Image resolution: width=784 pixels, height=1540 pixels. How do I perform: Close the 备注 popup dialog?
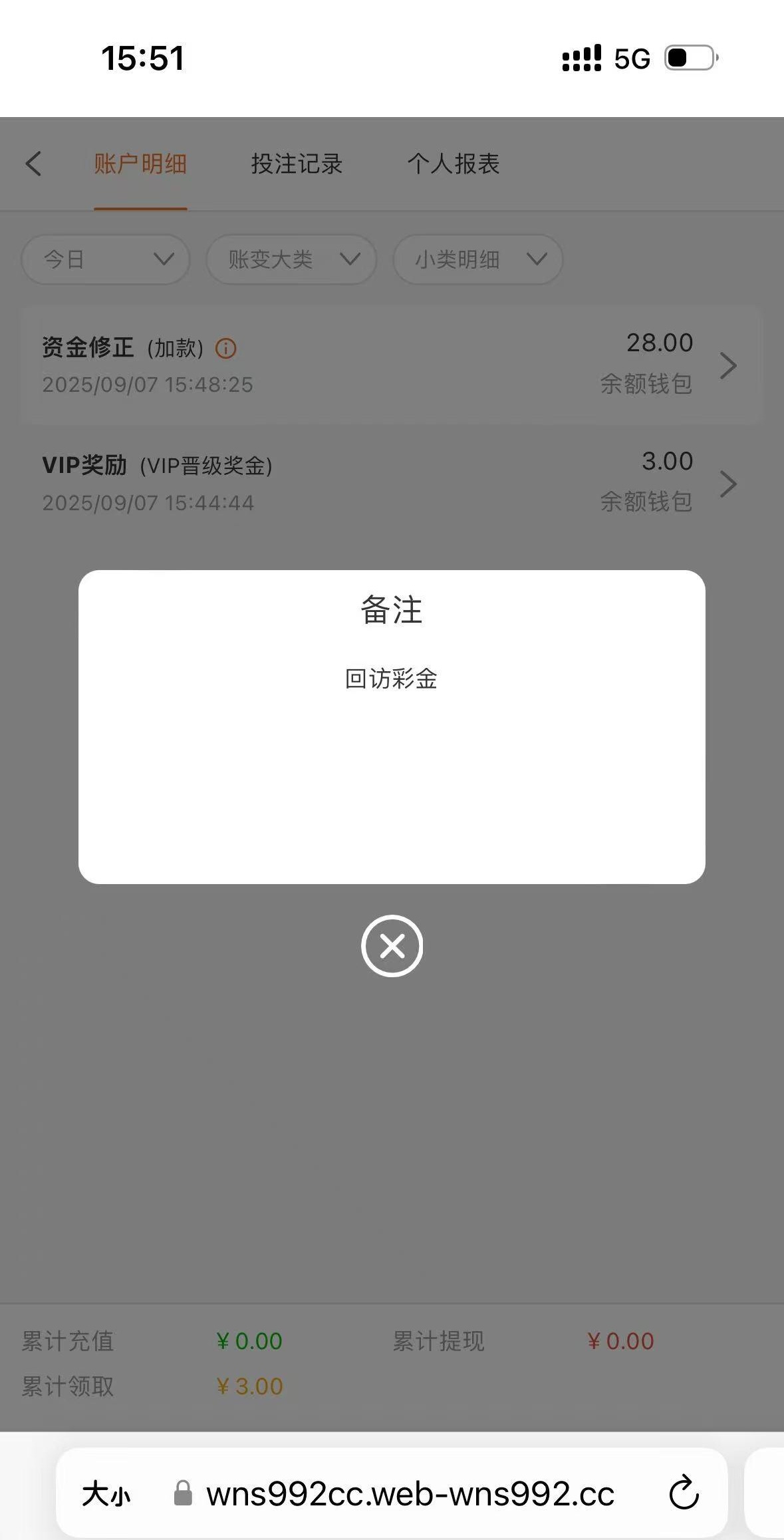392,945
